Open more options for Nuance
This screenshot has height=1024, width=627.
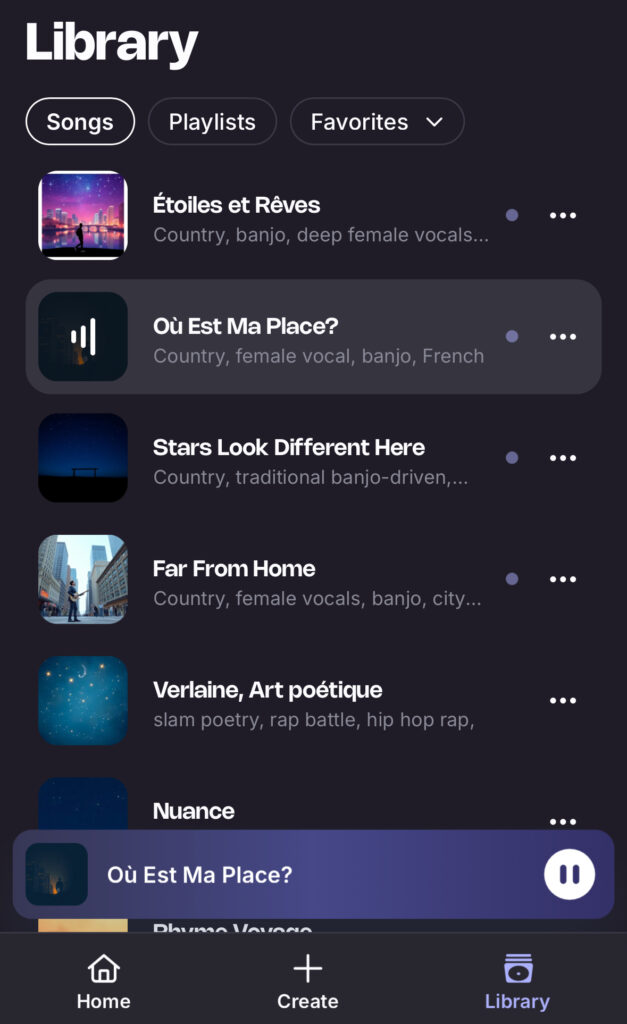563,820
